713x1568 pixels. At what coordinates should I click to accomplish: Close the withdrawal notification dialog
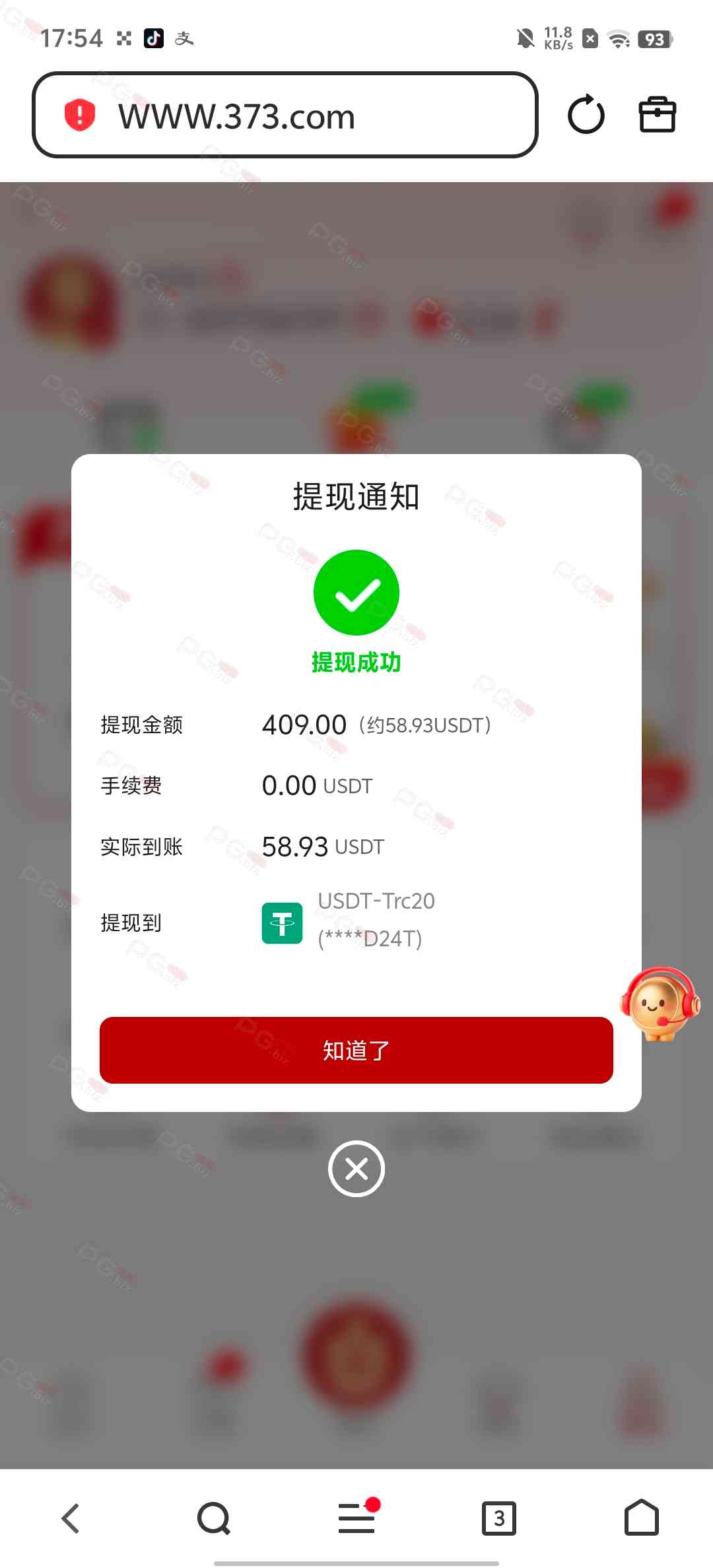click(x=356, y=1169)
